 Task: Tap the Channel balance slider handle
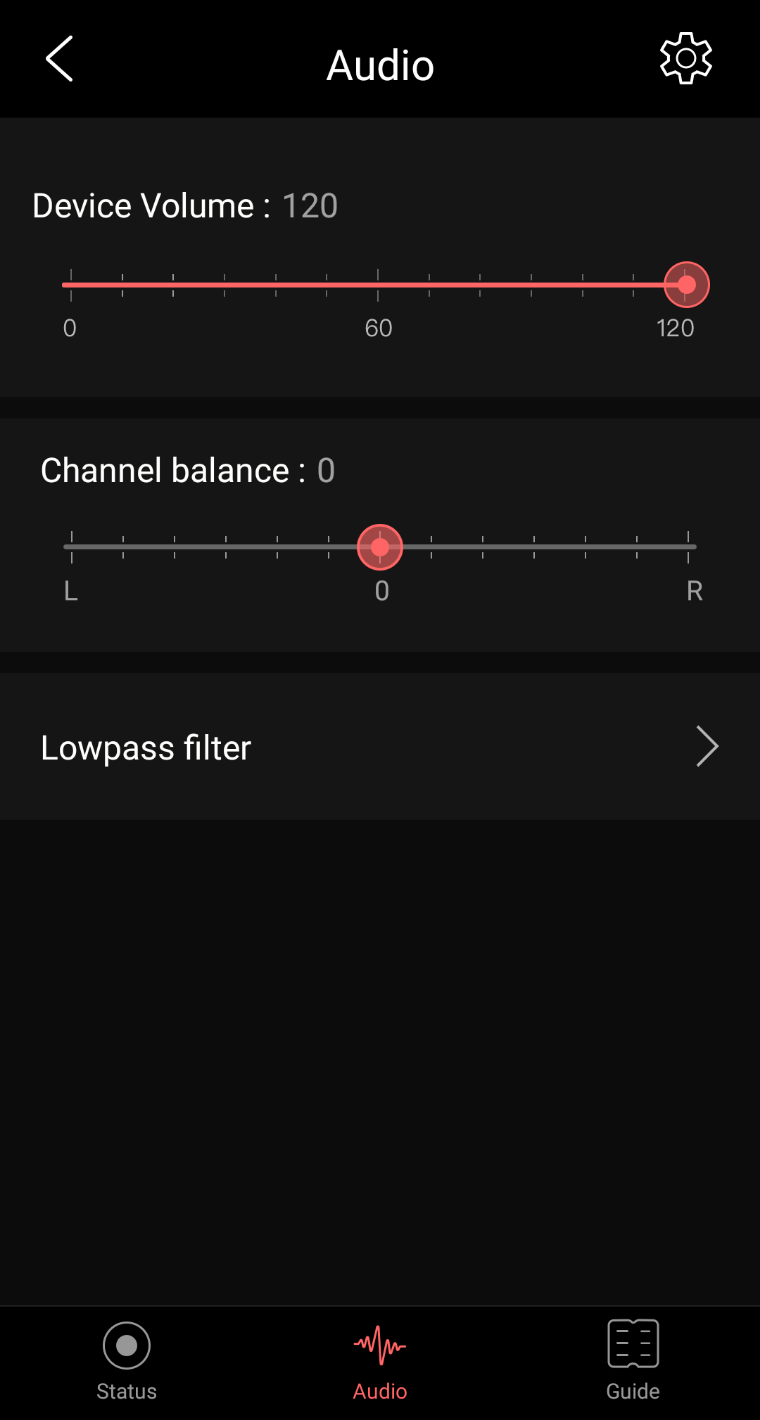pos(380,547)
